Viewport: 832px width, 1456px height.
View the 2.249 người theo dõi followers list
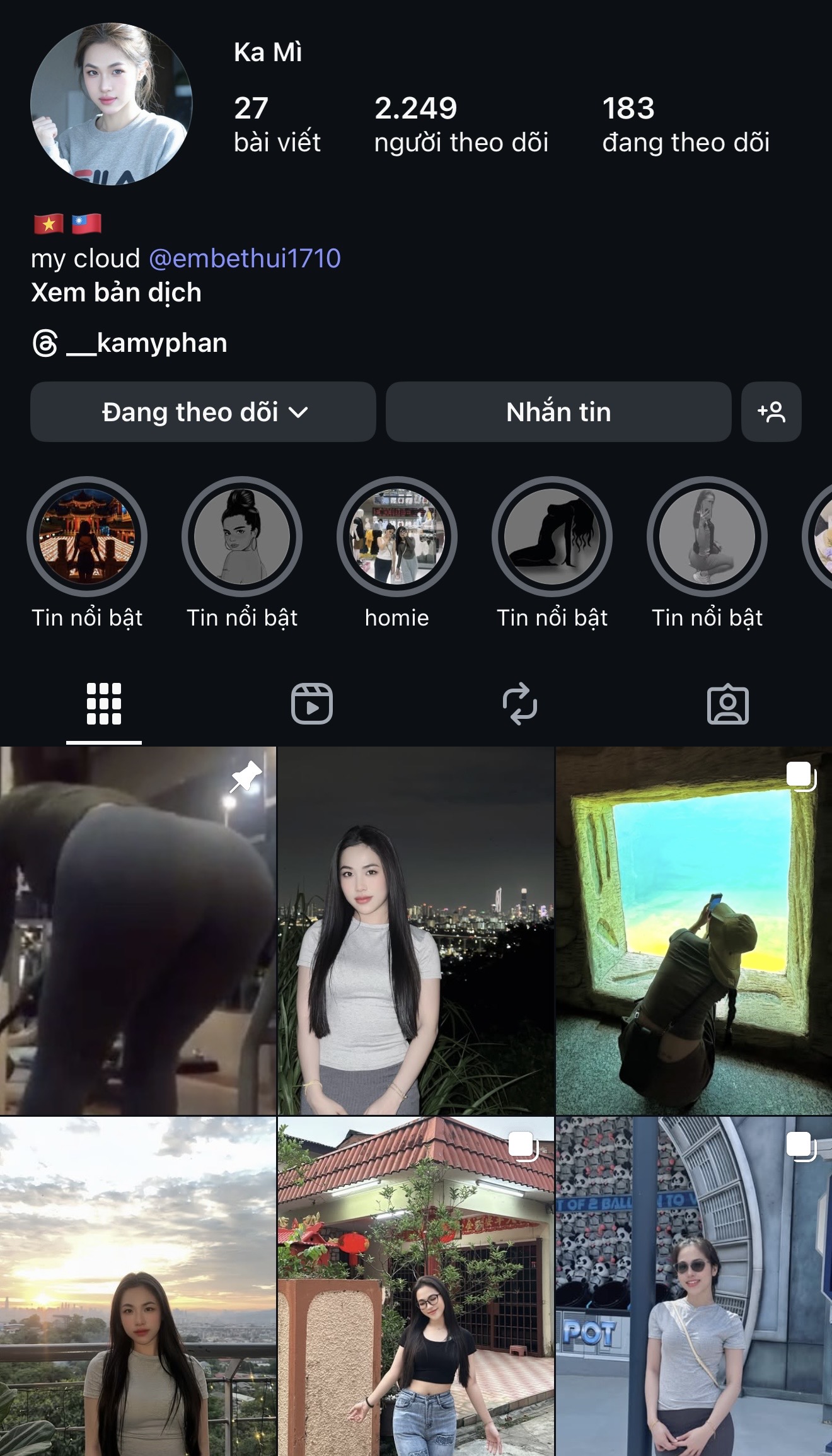tap(461, 125)
